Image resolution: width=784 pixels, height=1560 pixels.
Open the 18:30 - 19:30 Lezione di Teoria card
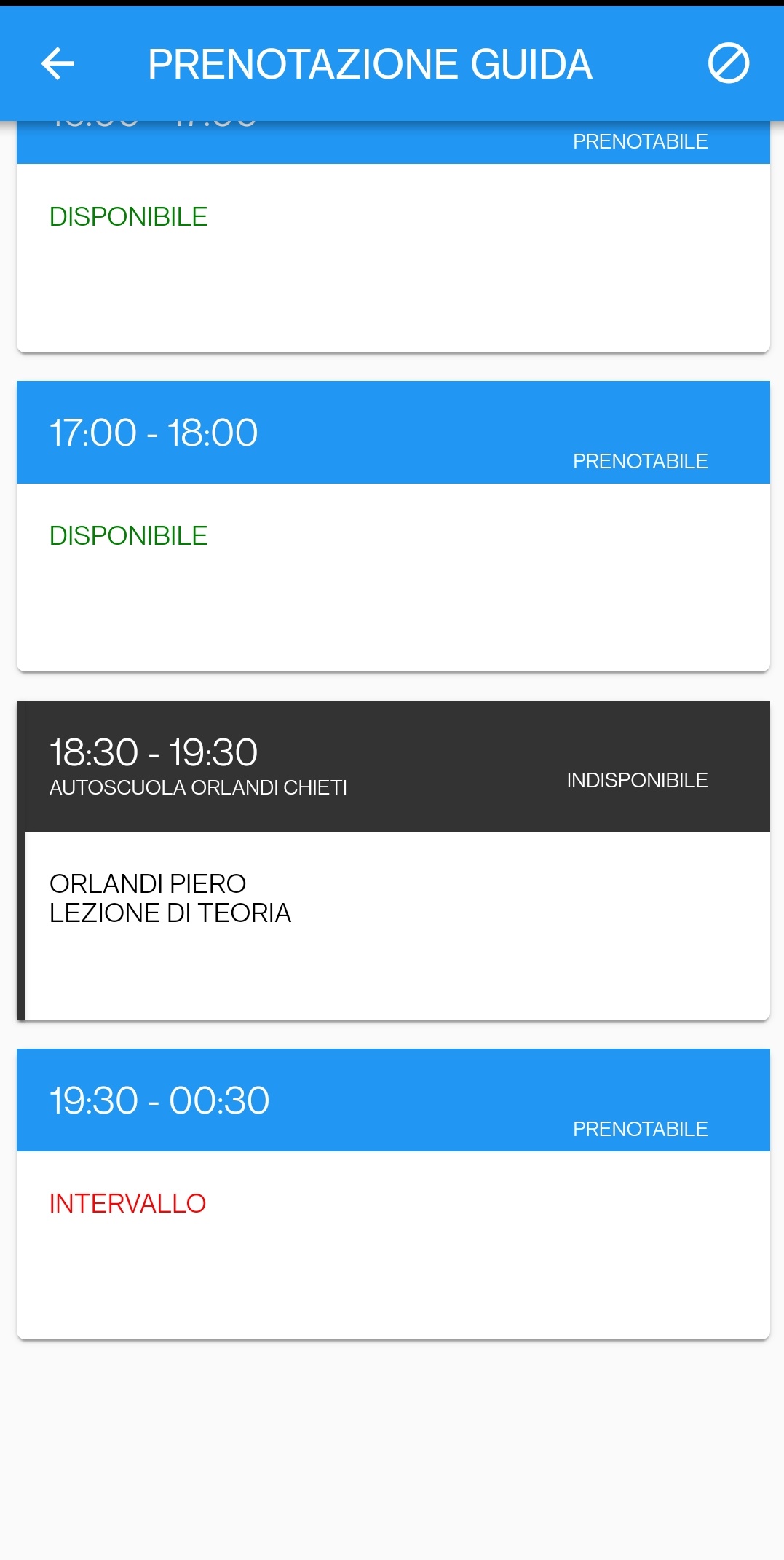point(393,861)
